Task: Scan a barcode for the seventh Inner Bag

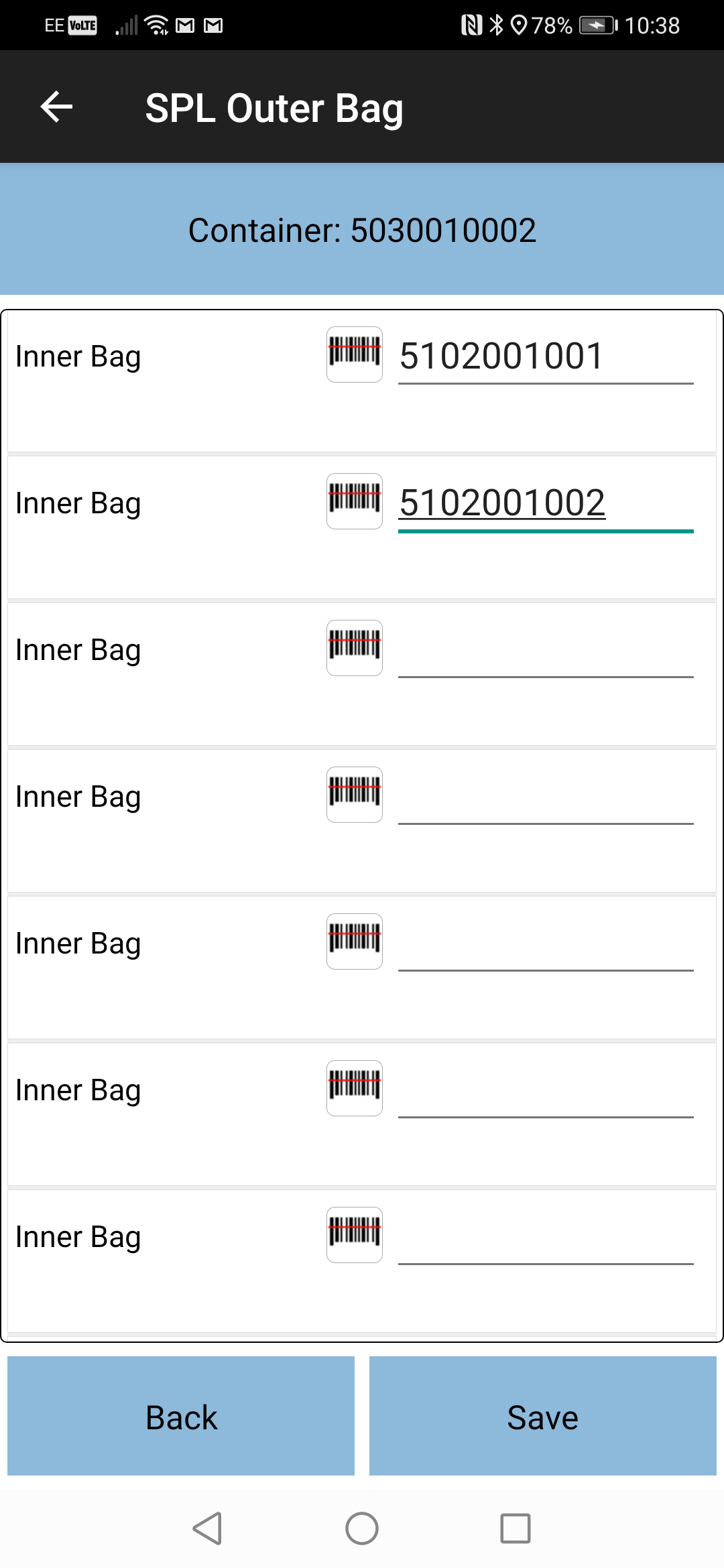Action: tap(355, 1235)
